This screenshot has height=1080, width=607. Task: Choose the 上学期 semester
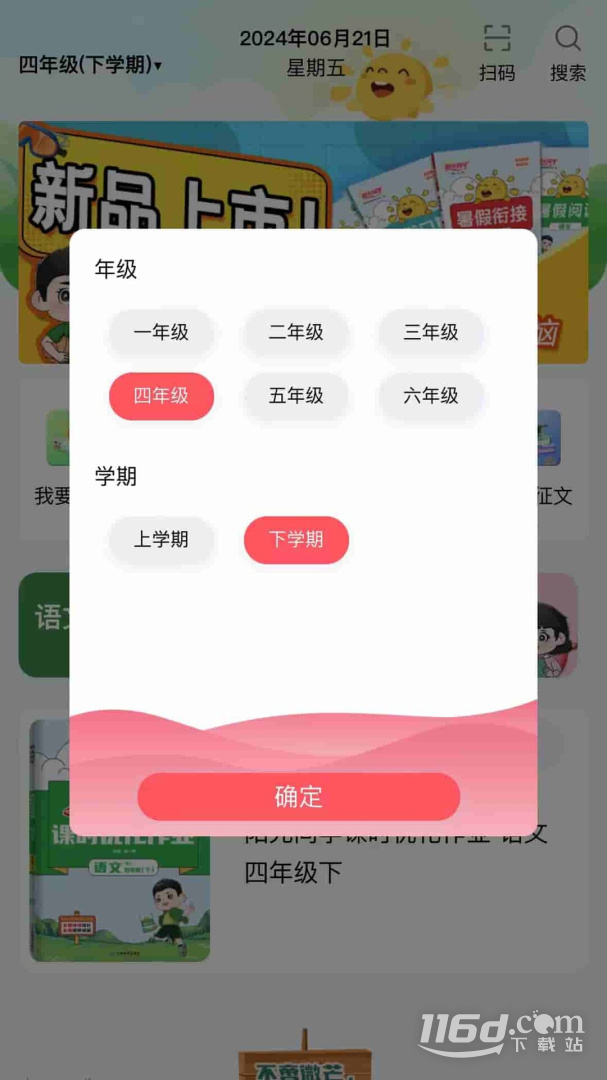click(x=161, y=540)
